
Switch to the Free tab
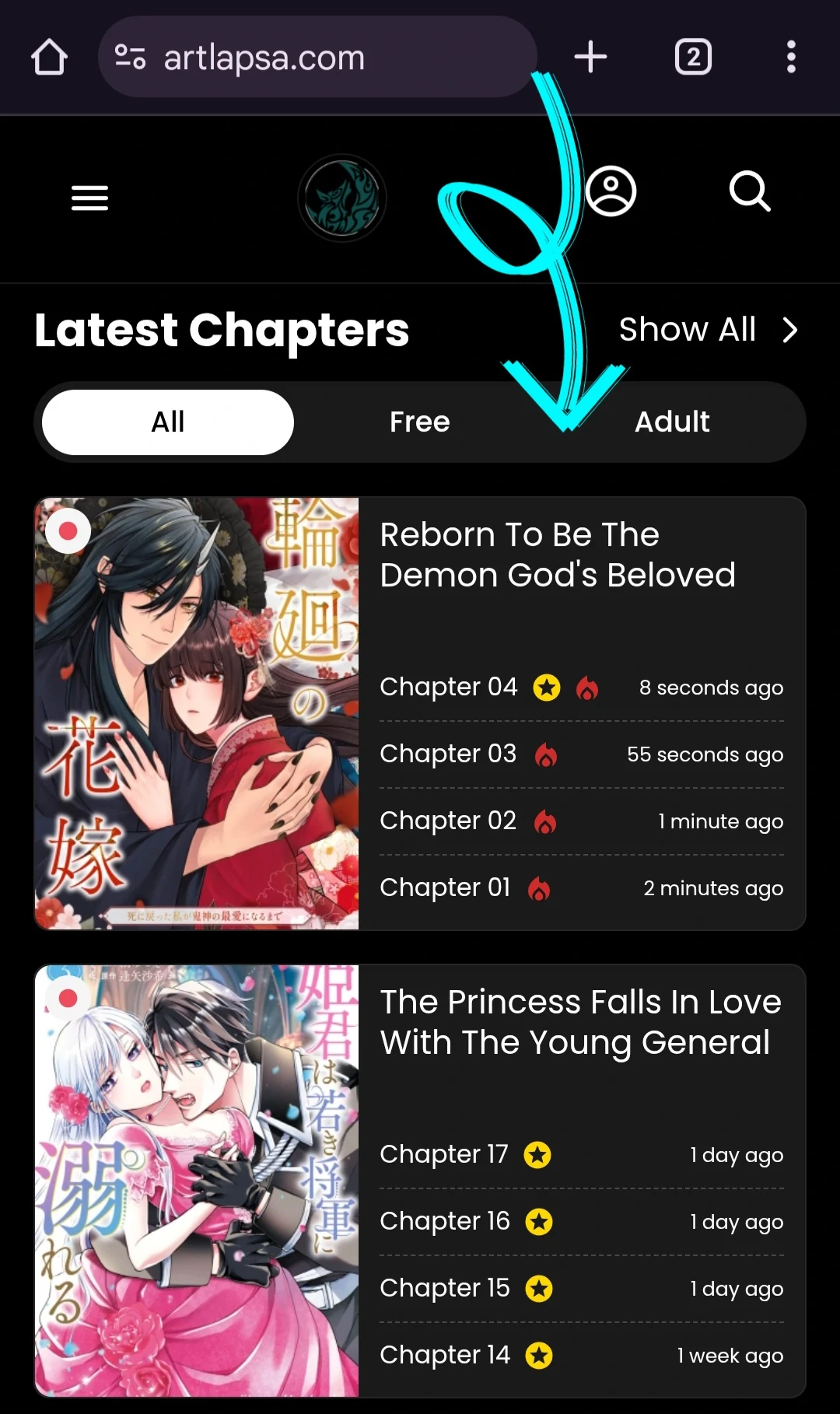pyautogui.click(x=420, y=422)
